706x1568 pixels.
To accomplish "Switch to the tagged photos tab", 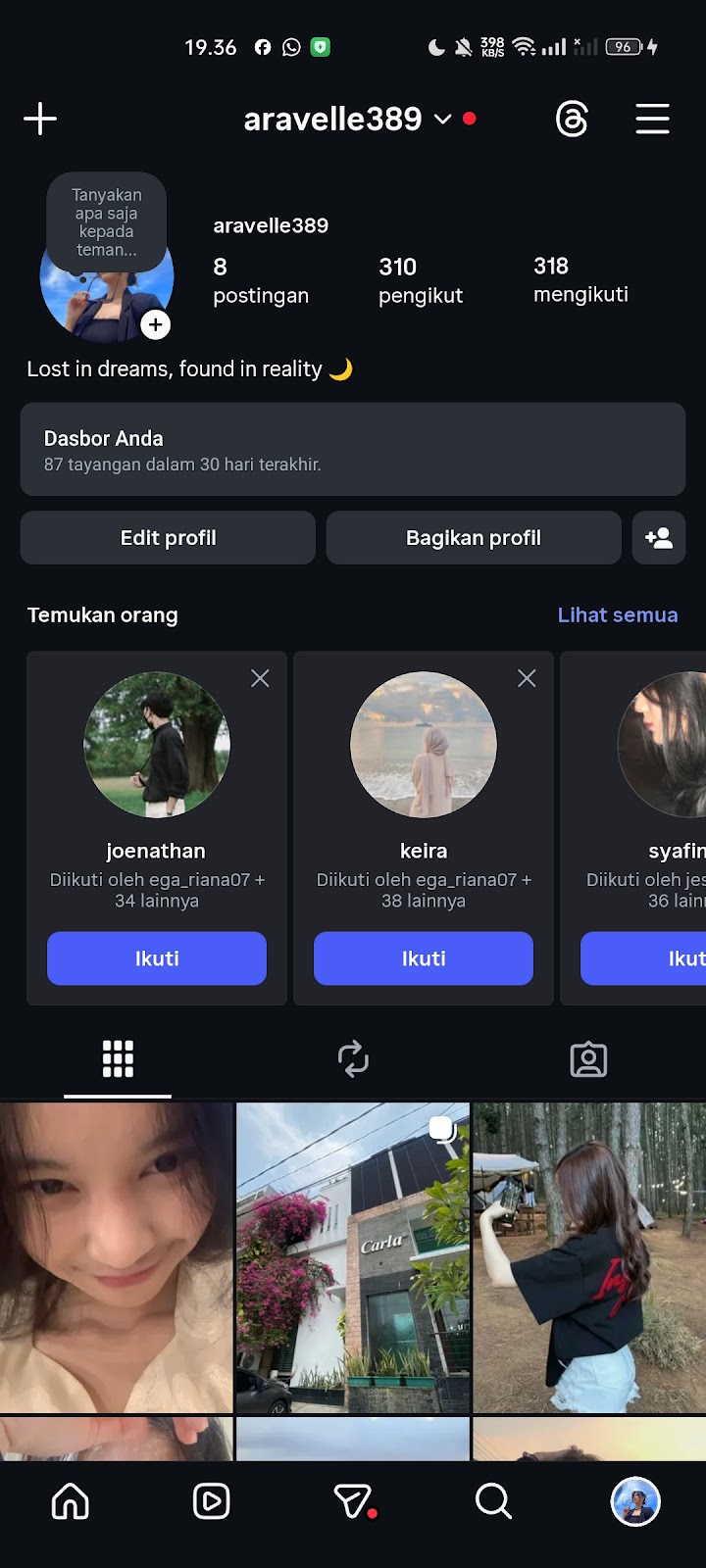I will (x=588, y=1059).
